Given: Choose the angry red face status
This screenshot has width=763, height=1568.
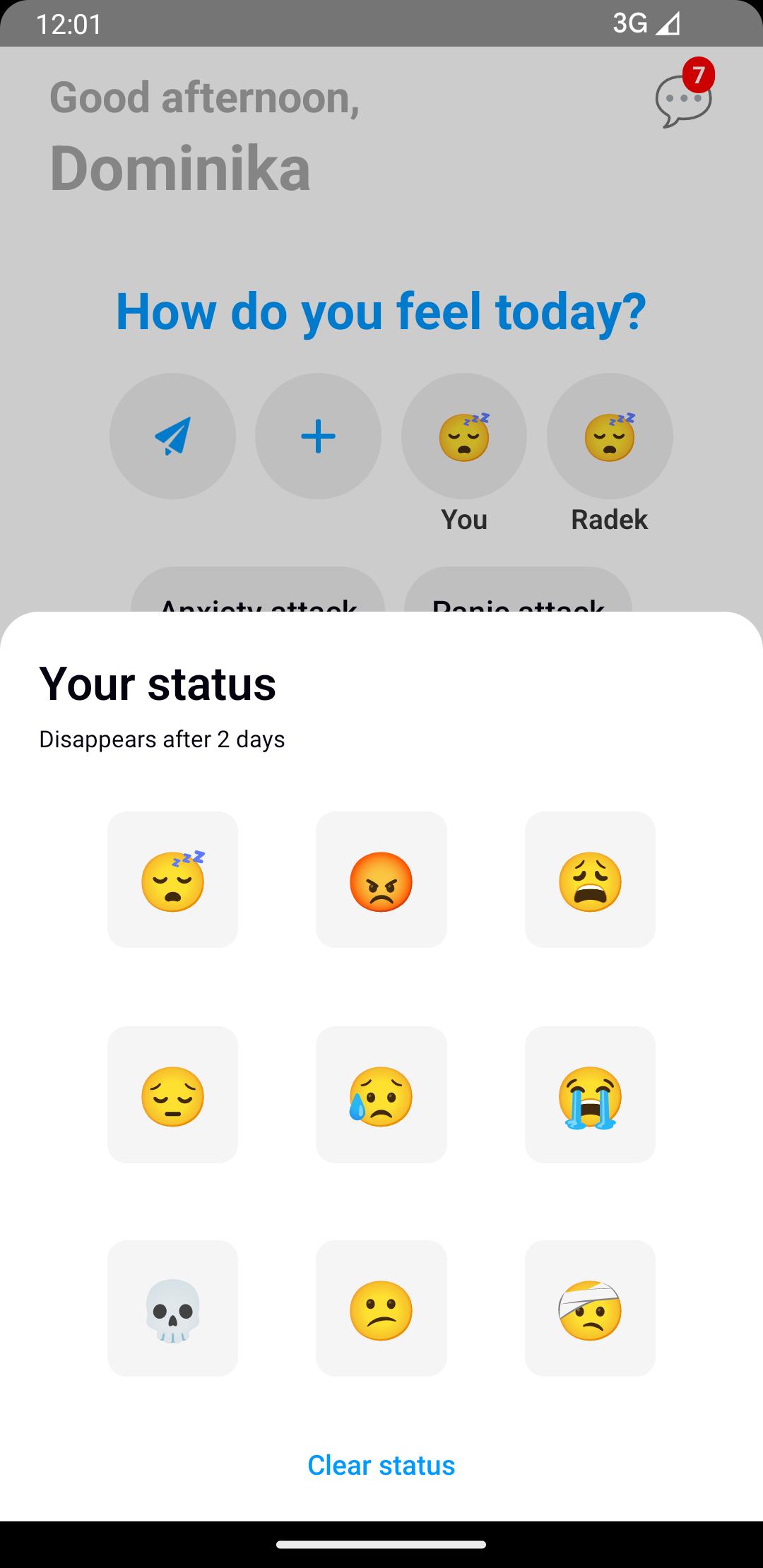Looking at the screenshot, I should (381, 879).
